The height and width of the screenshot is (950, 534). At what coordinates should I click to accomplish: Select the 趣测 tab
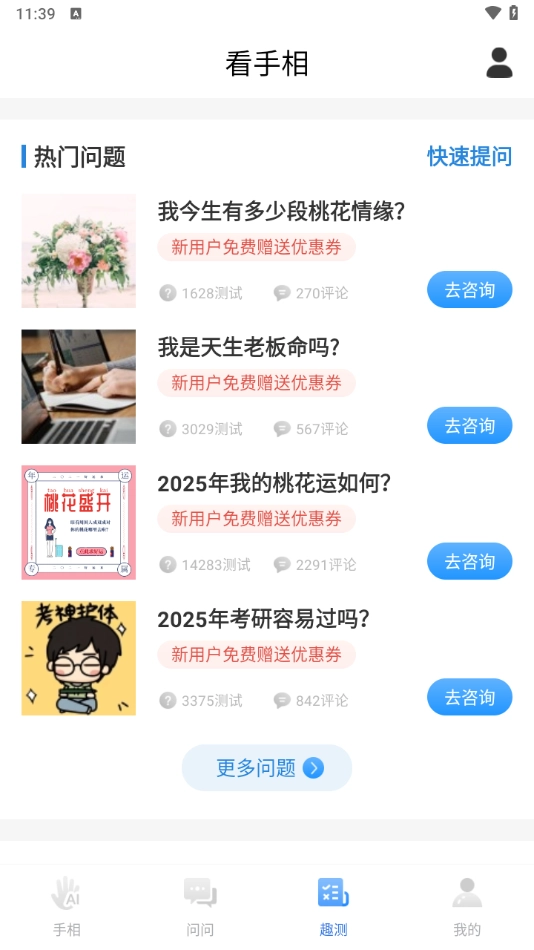point(333,906)
